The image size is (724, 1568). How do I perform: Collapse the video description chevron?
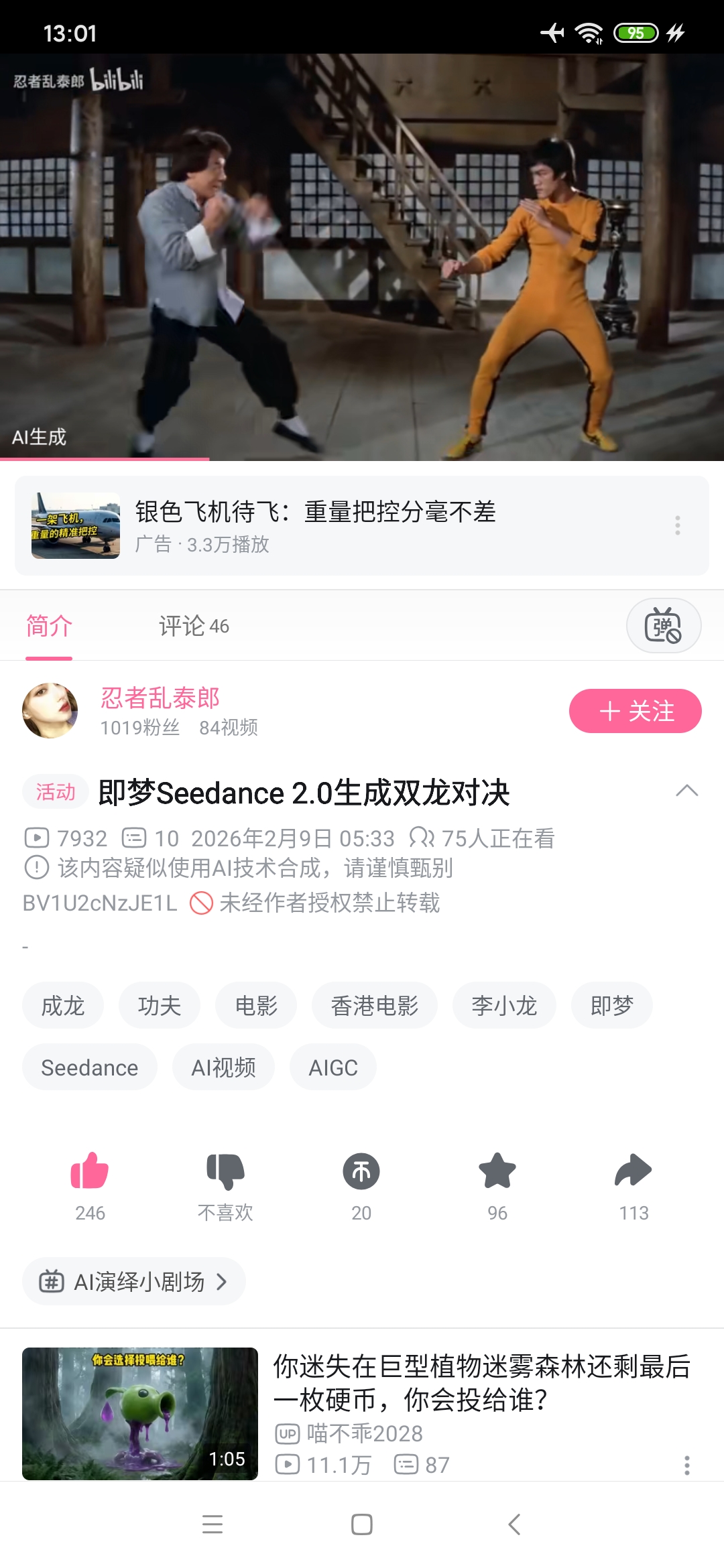686,791
